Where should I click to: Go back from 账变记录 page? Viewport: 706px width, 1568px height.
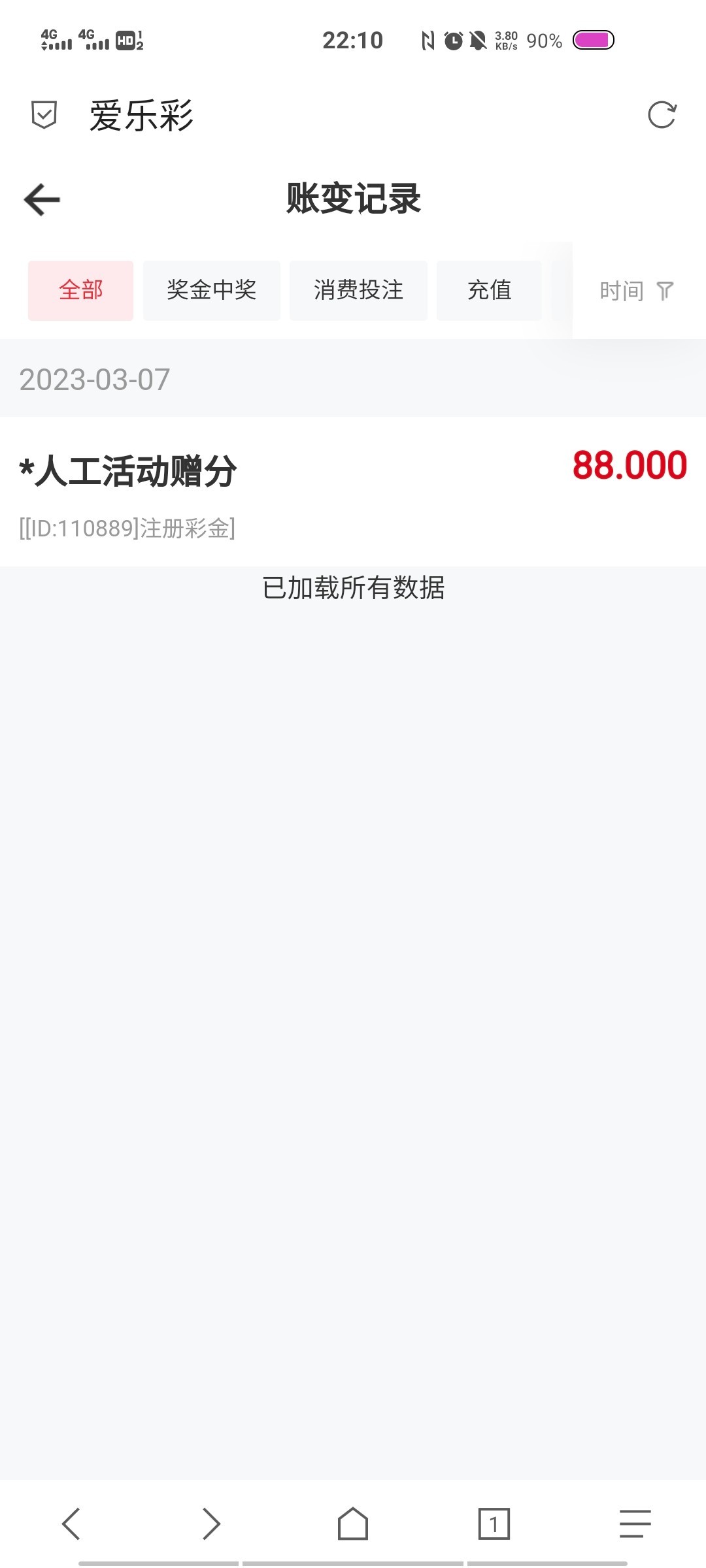tap(42, 199)
